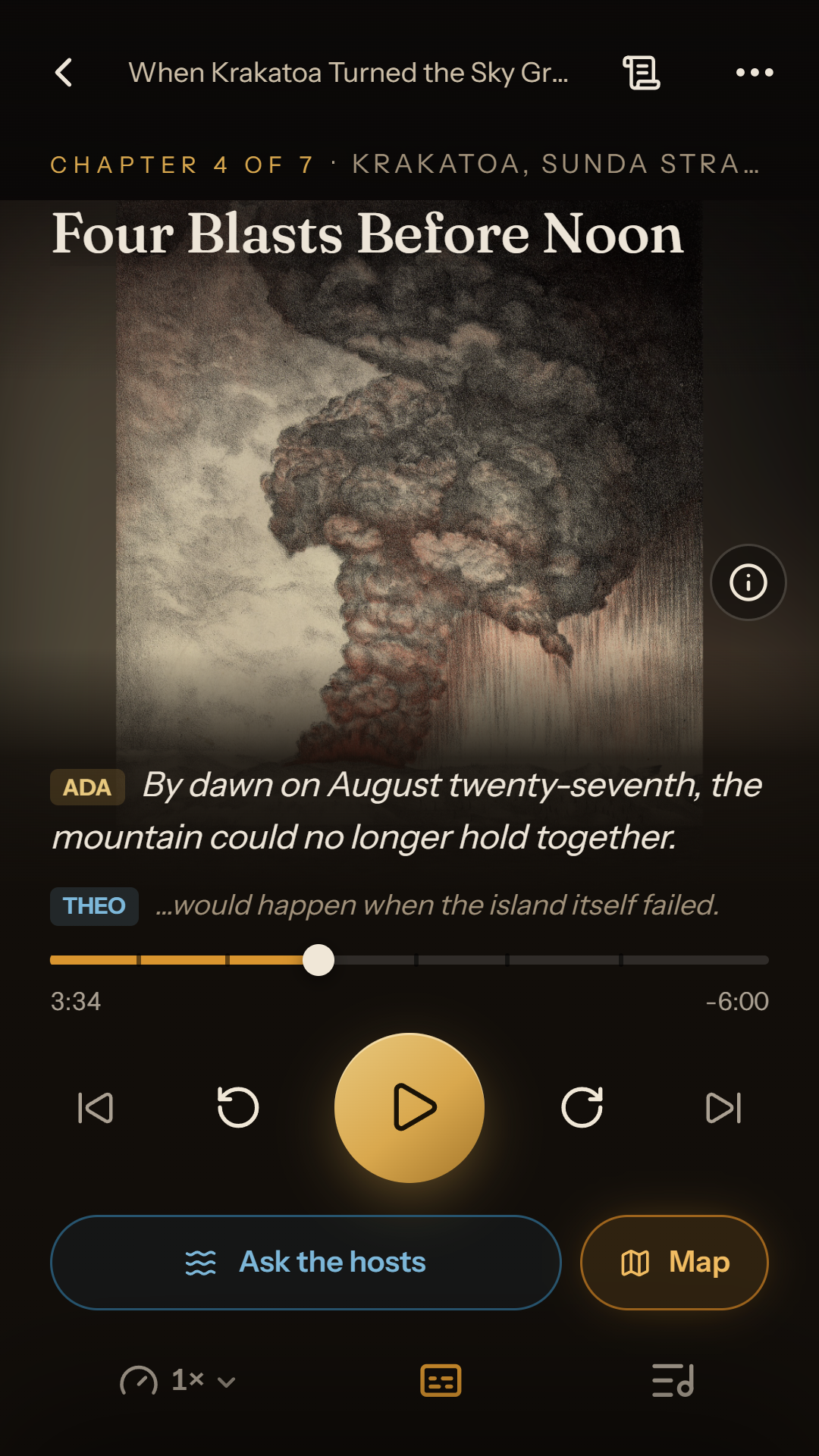Change the 1× playback speed
Image resolution: width=819 pixels, height=1456 pixels.
pos(178,1381)
